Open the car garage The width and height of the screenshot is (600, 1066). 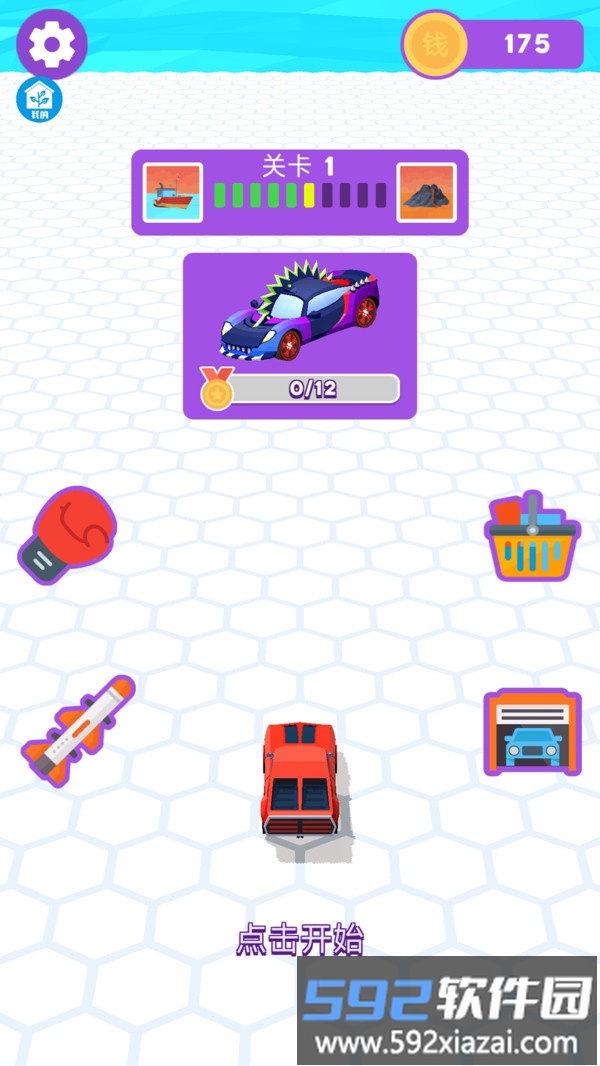tap(532, 732)
